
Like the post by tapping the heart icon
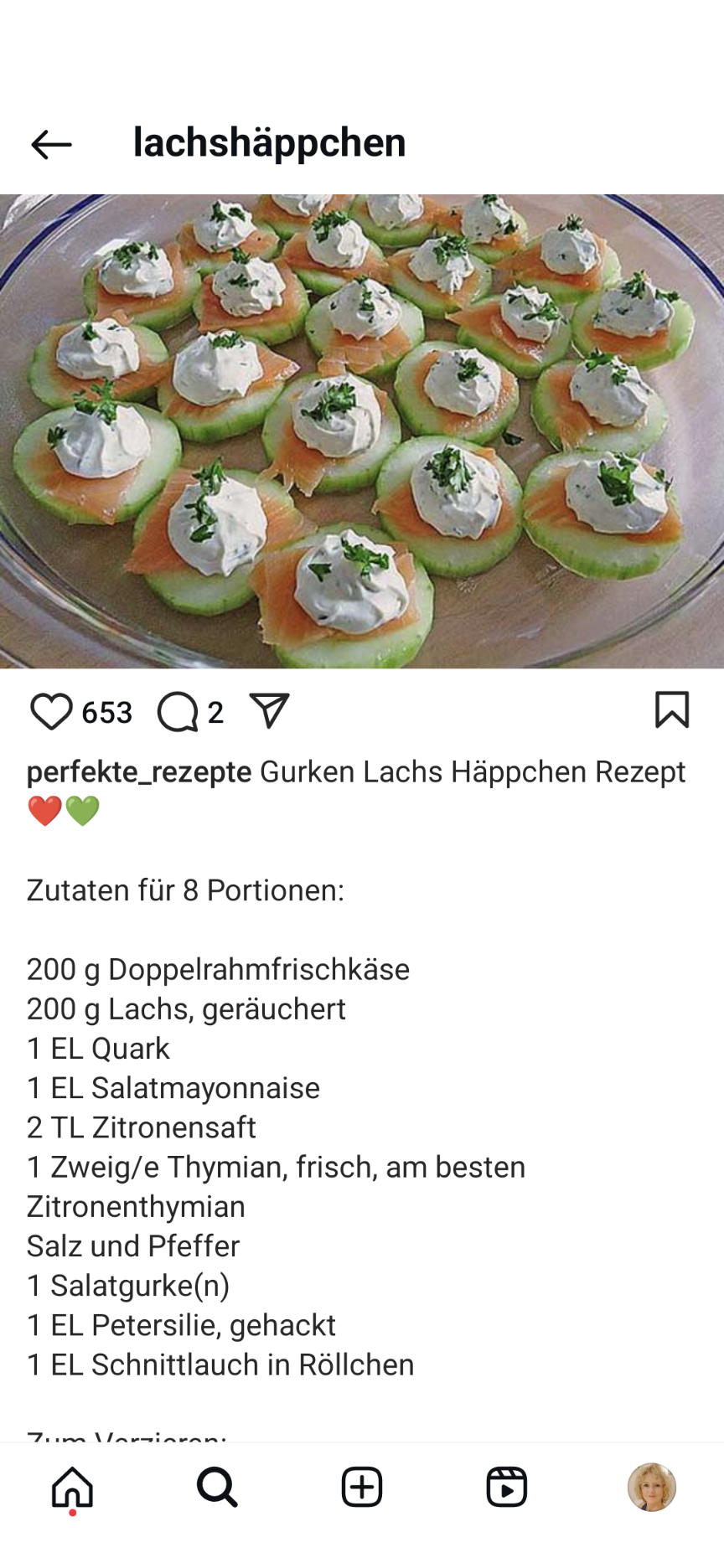pos(52,711)
